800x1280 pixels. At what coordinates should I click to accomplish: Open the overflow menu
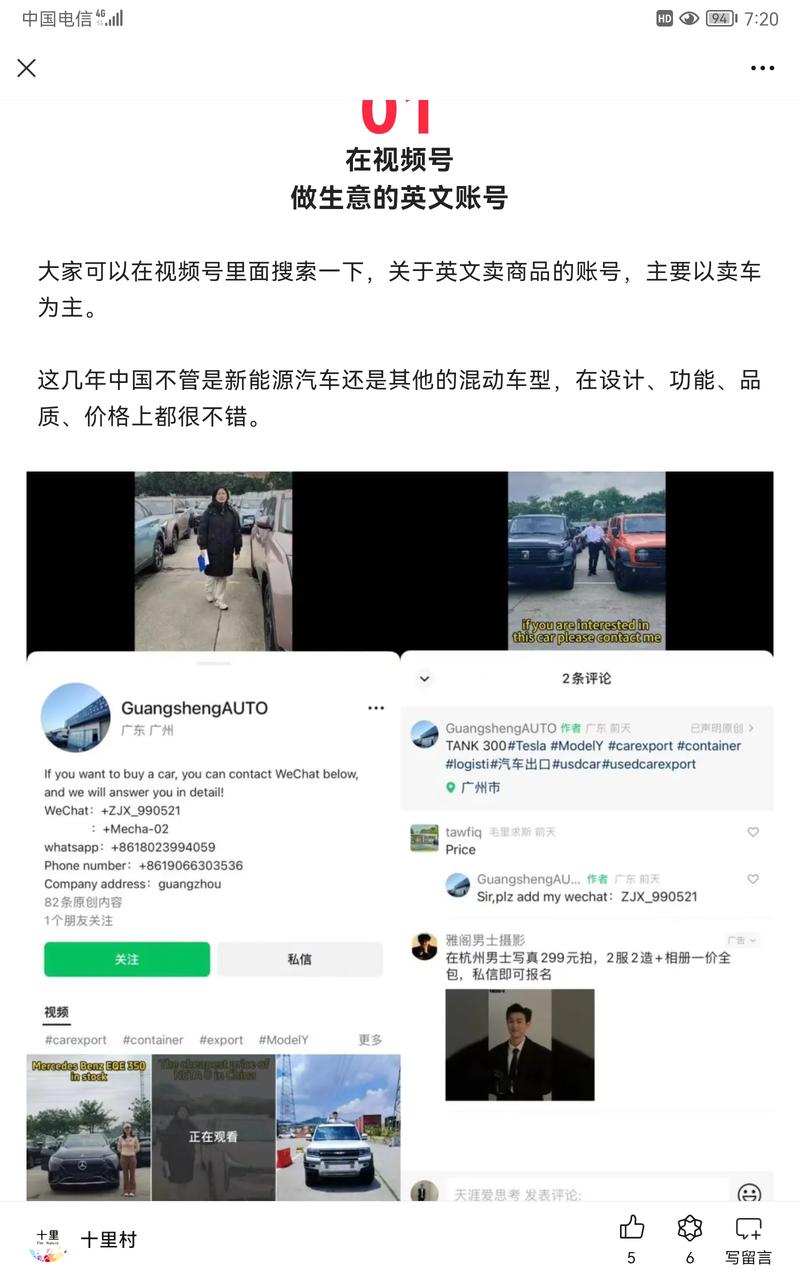click(x=762, y=68)
